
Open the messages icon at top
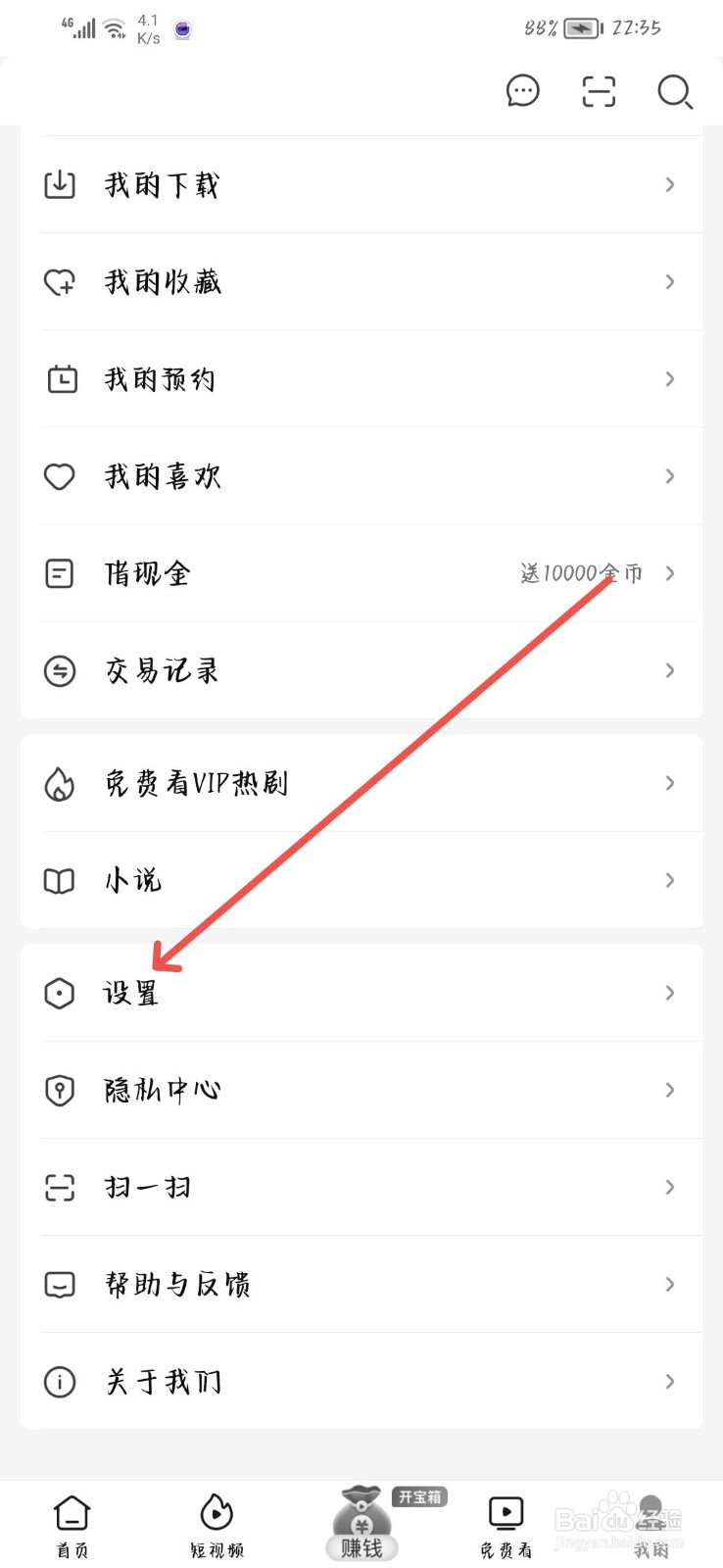coord(523,91)
